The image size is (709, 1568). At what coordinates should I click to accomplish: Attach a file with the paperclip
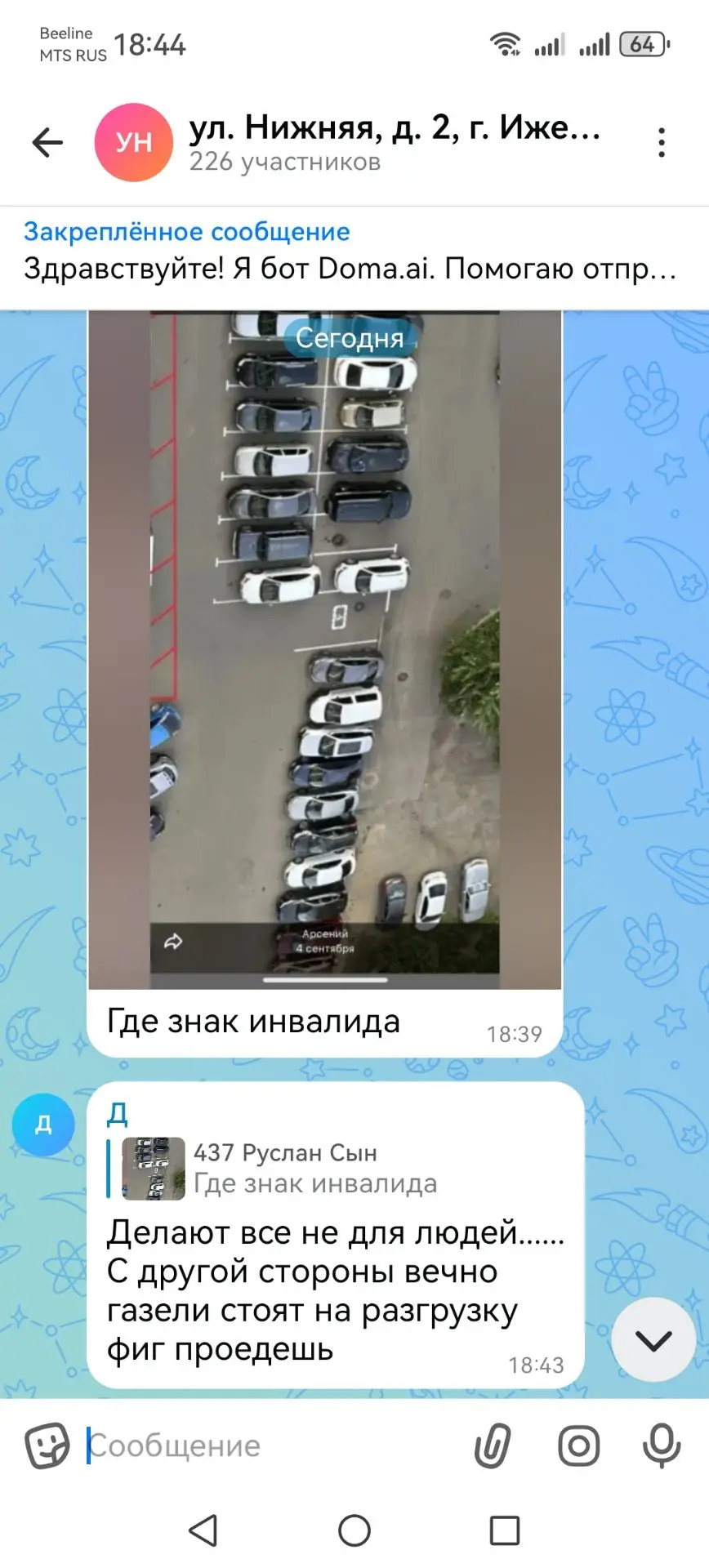[x=493, y=1445]
